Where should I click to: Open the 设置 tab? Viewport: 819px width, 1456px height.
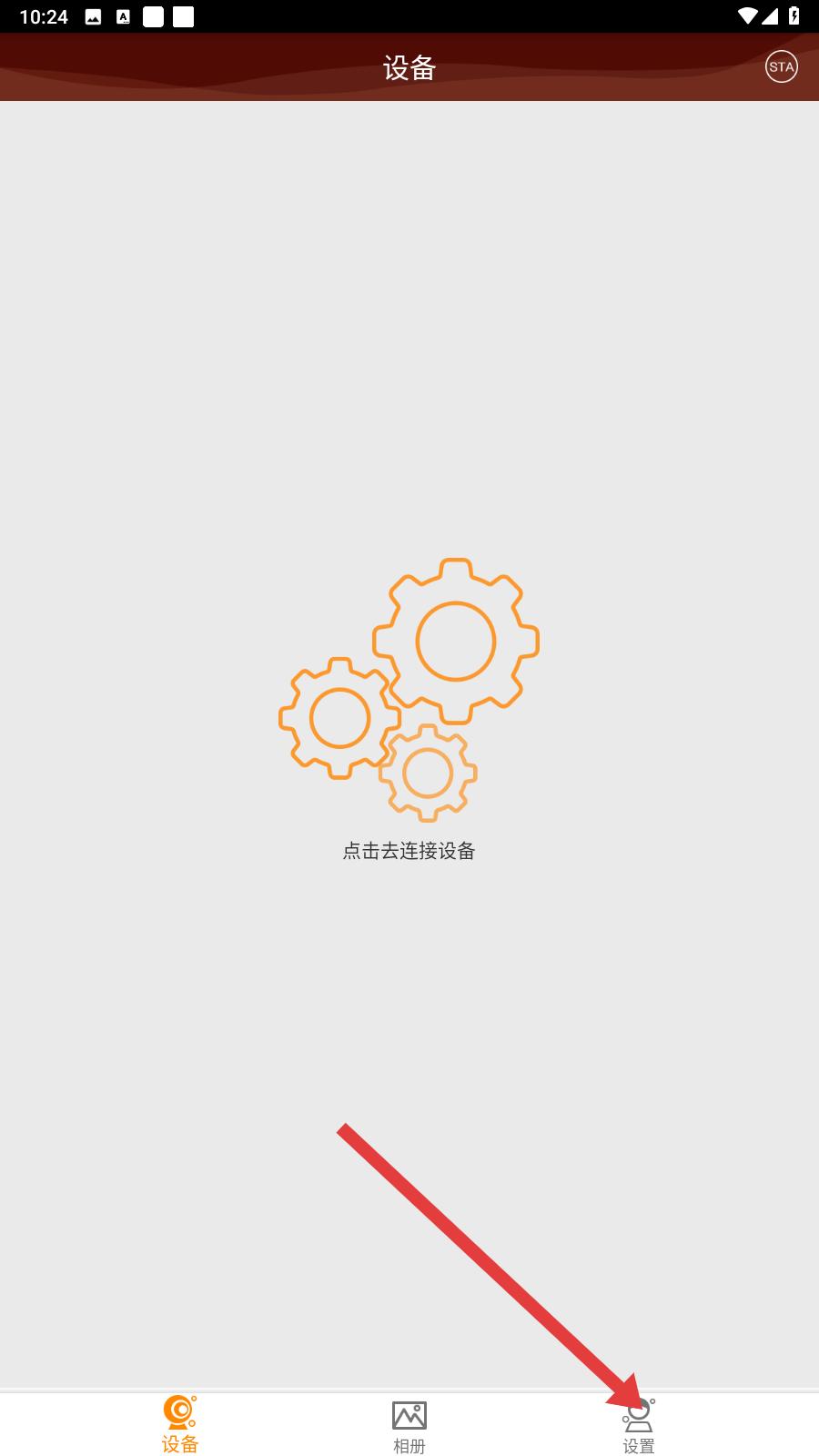pos(639,1427)
